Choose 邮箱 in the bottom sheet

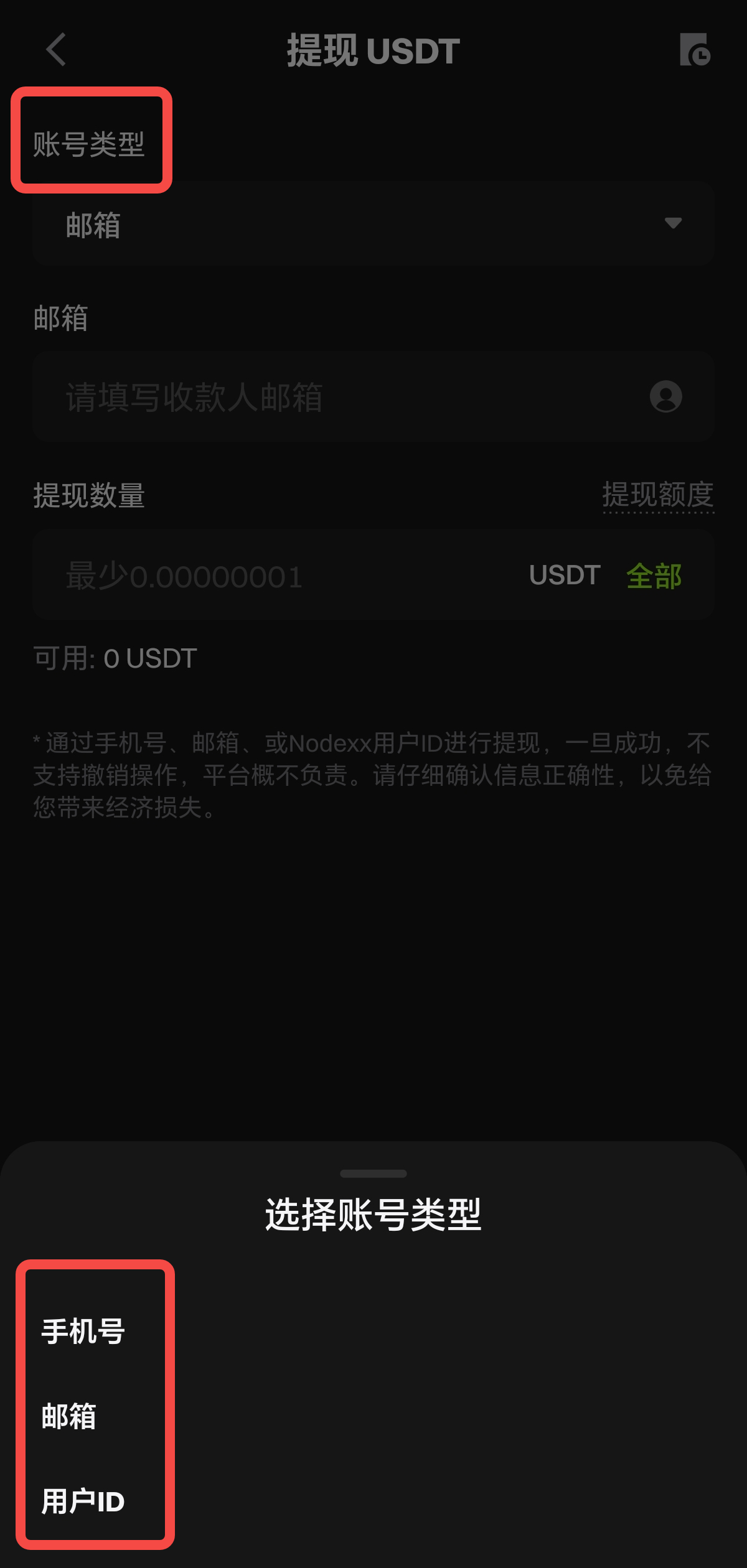[x=69, y=1416]
